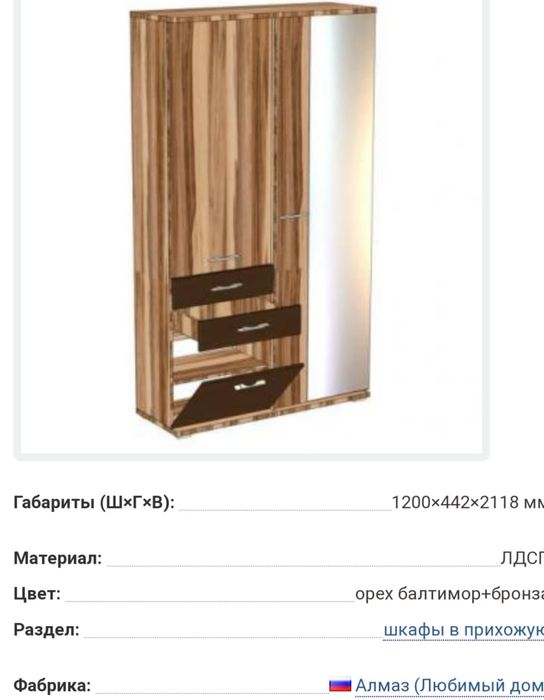The height and width of the screenshot is (700, 544).
Task: Enlarge the wardrobe product image
Action: tap(253, 220)
